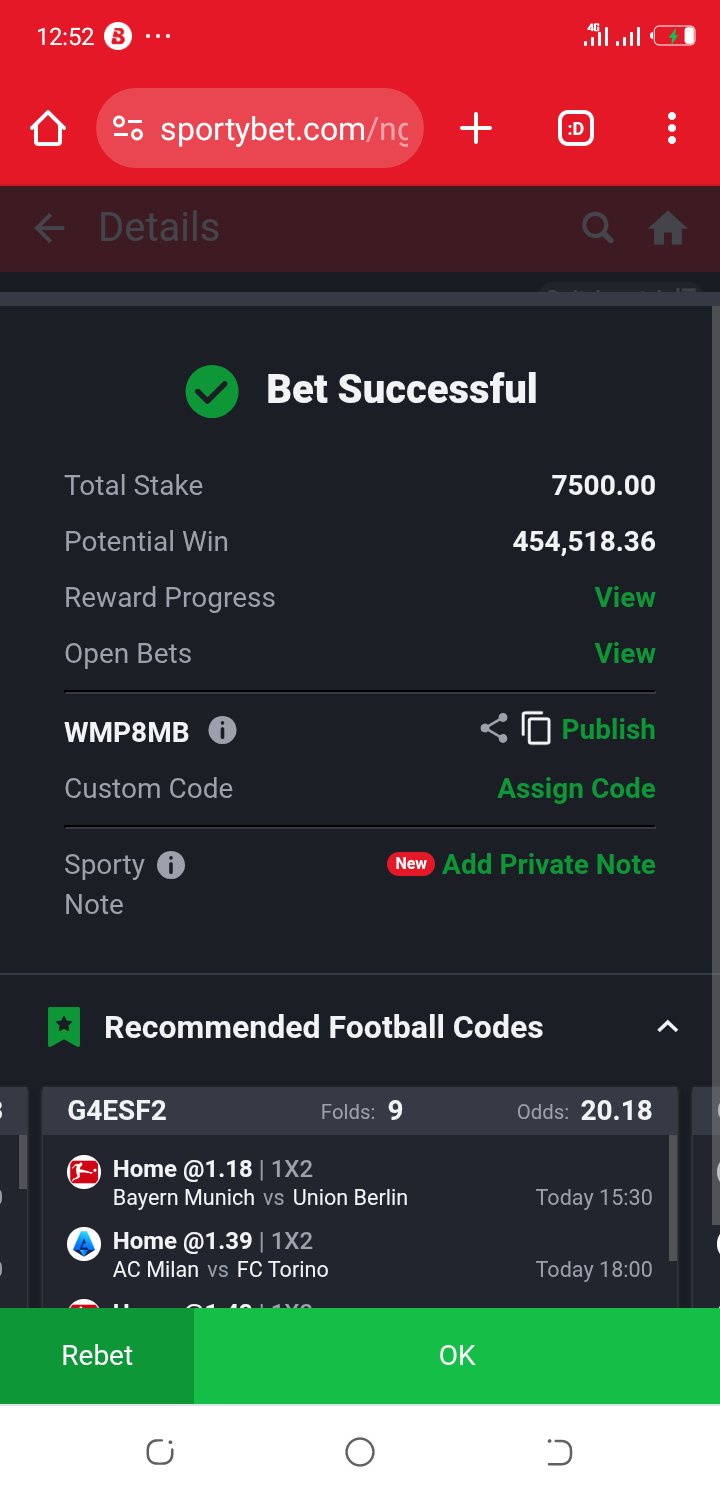Viewport: 720px width, 1500px height.
Task: Share the booking code WMP8MB
Action: pos(493,729)
